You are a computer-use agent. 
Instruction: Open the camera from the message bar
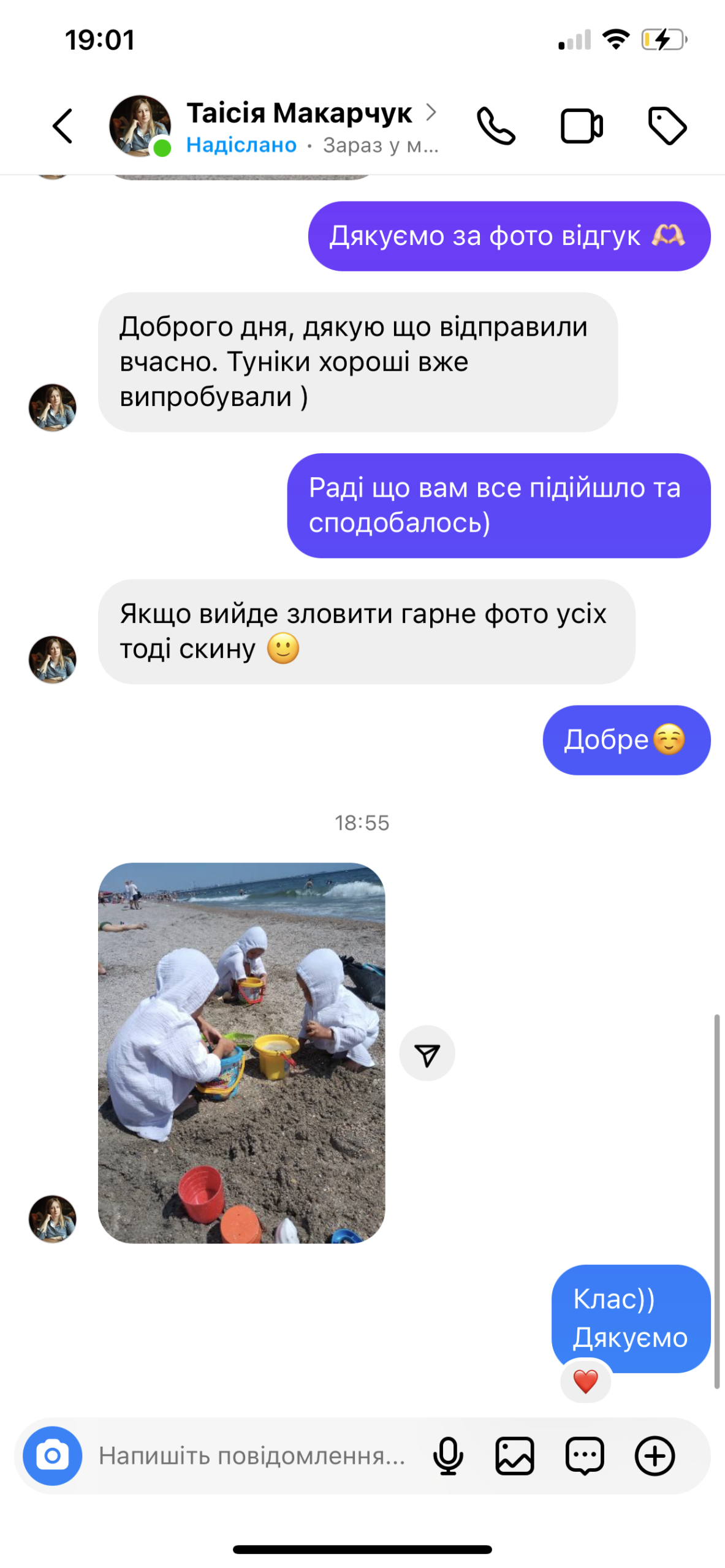coord(53,1455)
